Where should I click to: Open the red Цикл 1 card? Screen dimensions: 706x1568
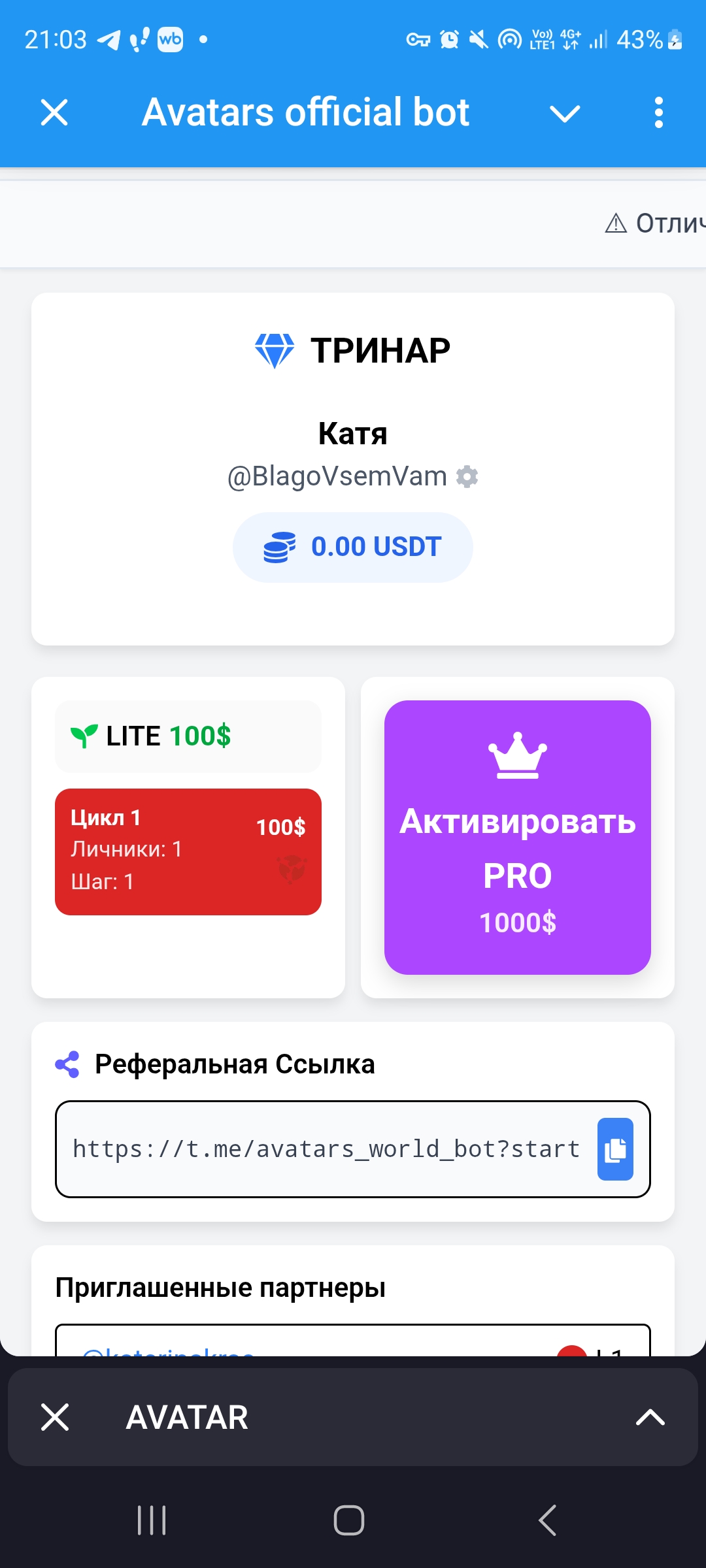pyautogui.click(x=188, y=851)
